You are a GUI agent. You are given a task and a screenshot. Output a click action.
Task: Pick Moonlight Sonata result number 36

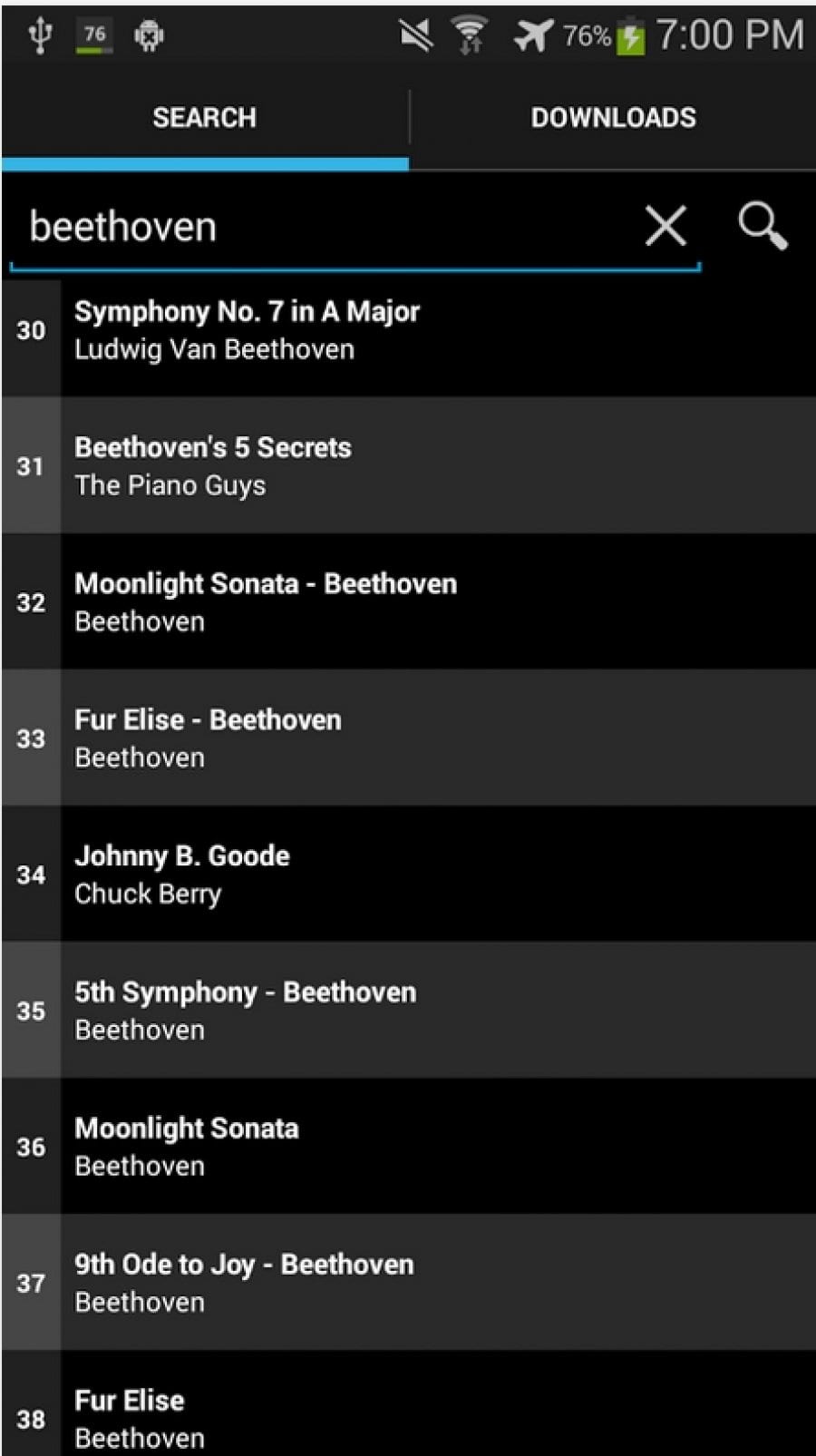408,1147
